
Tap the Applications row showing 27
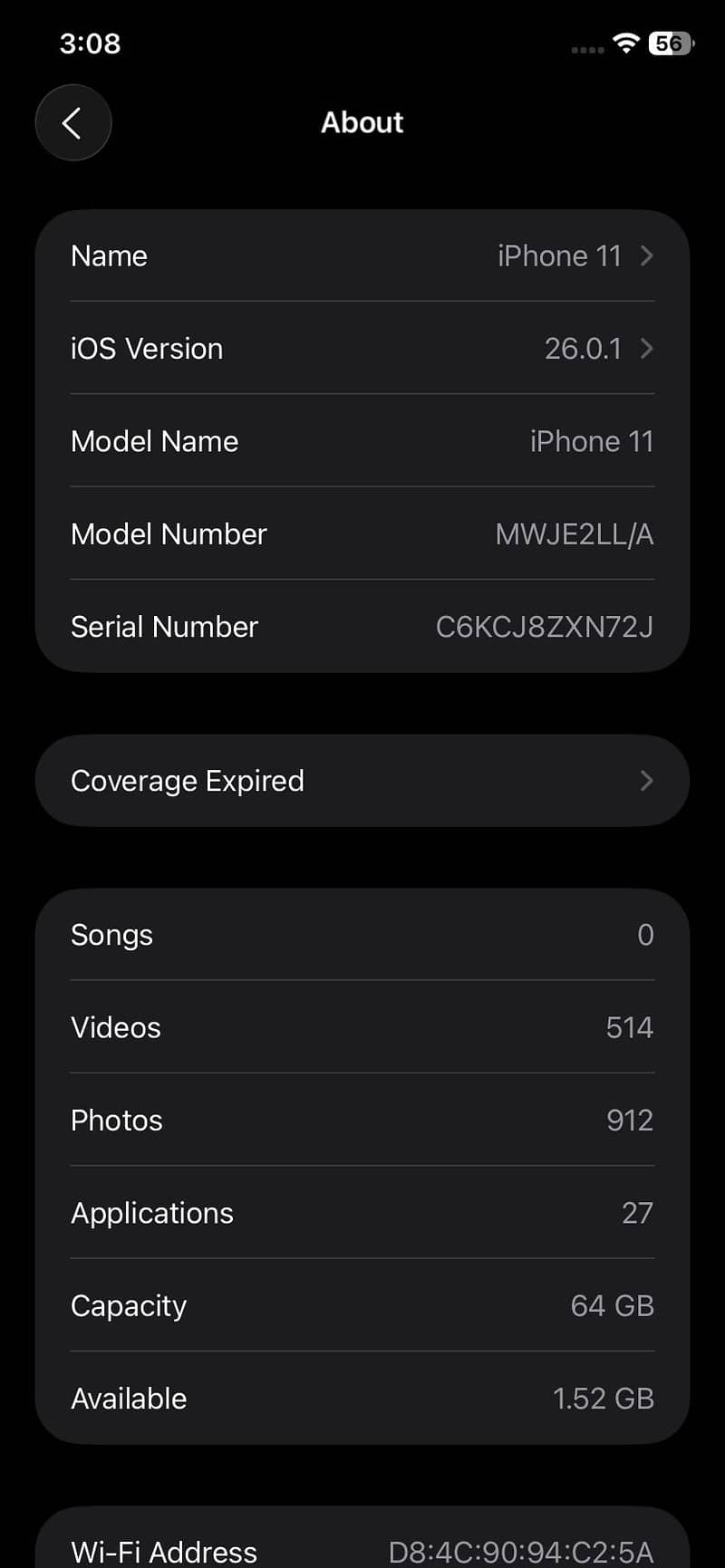tap(362, 1213)
